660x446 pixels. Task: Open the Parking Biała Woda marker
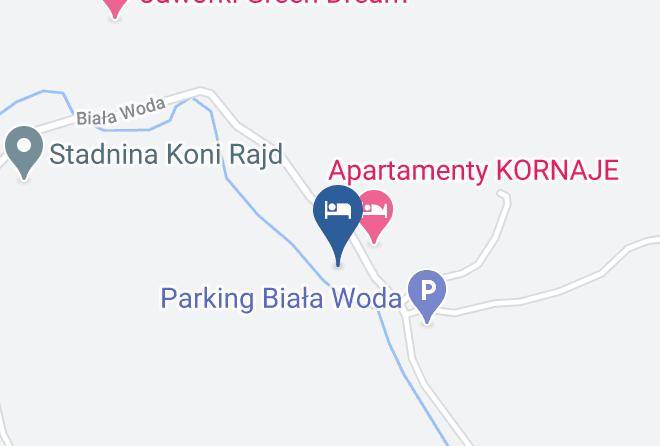[x=427, y=297]
